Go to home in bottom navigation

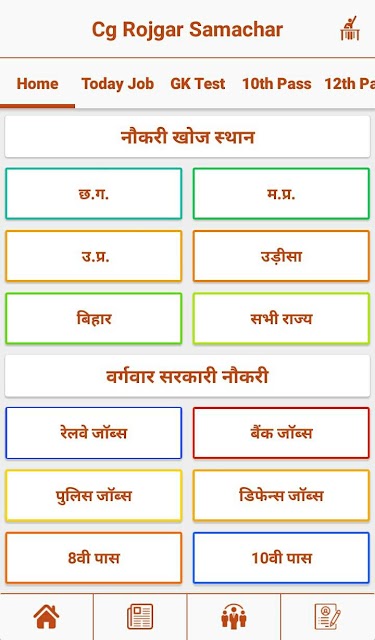pos(47,616)
